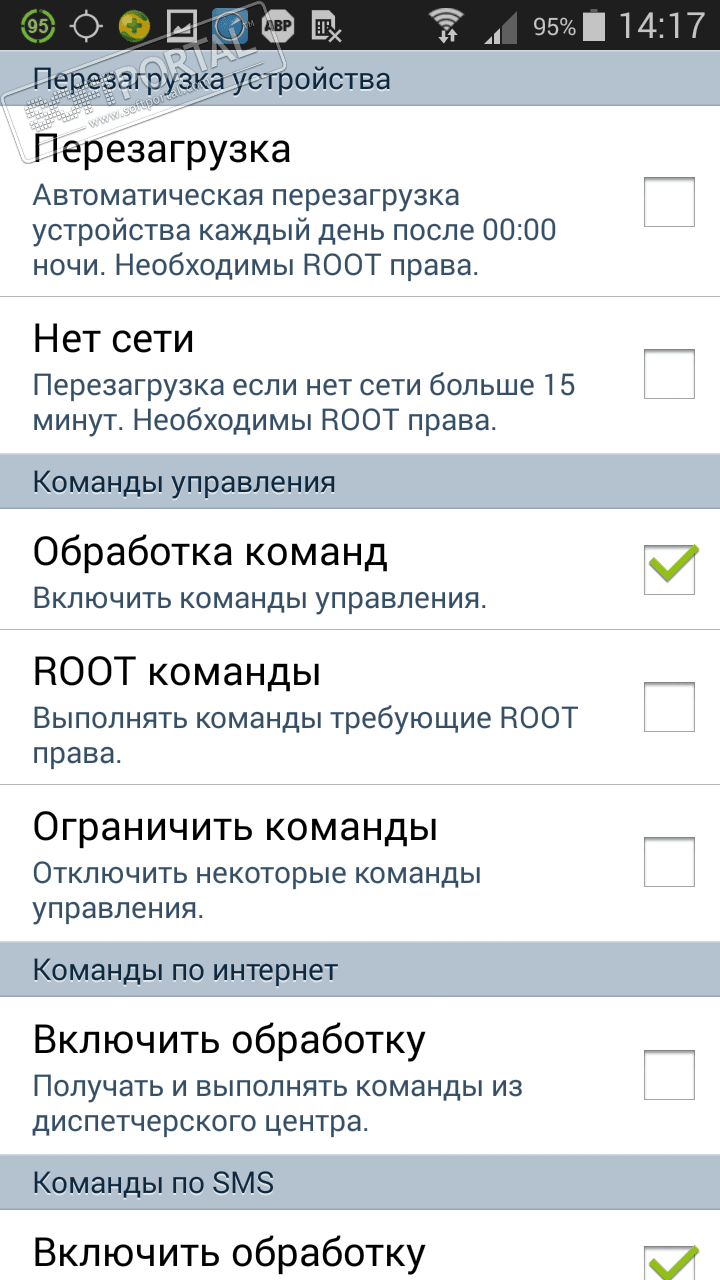Enable Включить обработку under Команды по интернет
The image size is (720, 1280).
pos(669,1075)
